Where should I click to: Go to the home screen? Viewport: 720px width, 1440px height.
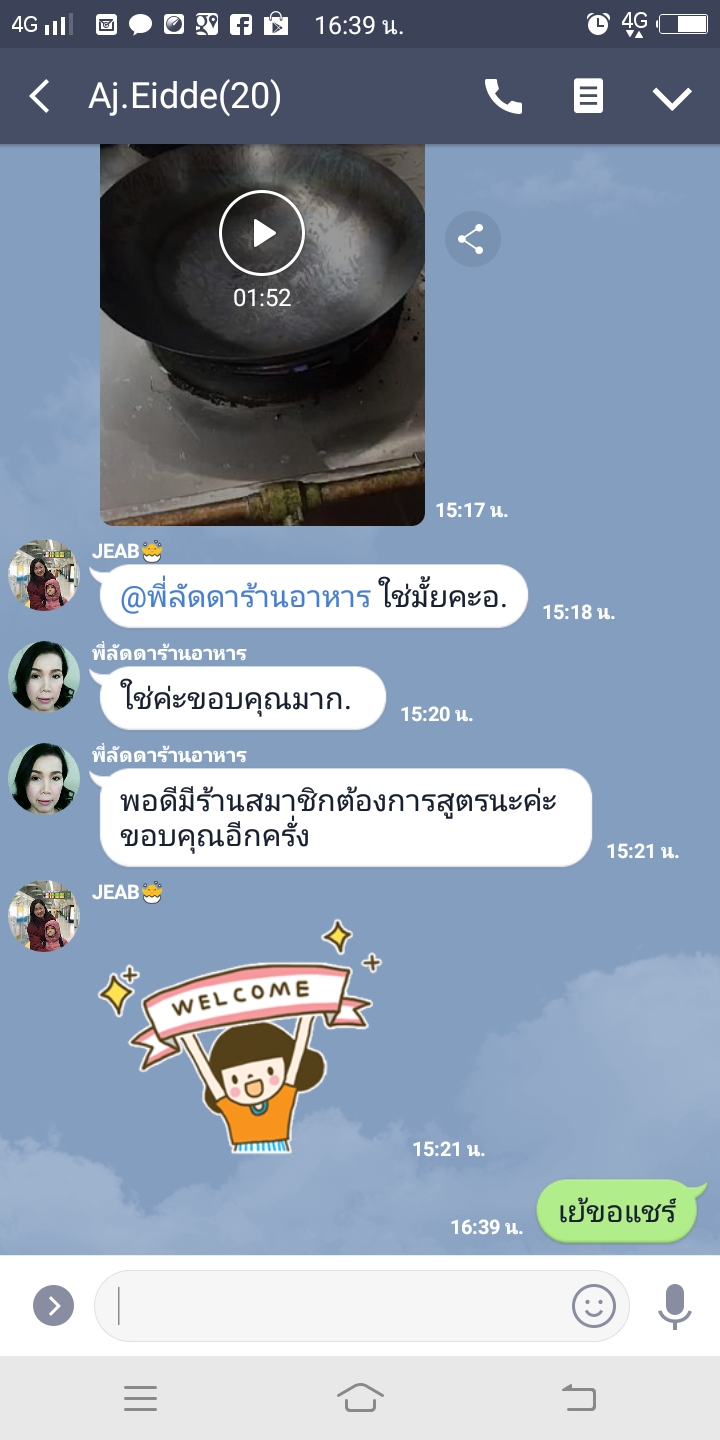coord(360,1397)
